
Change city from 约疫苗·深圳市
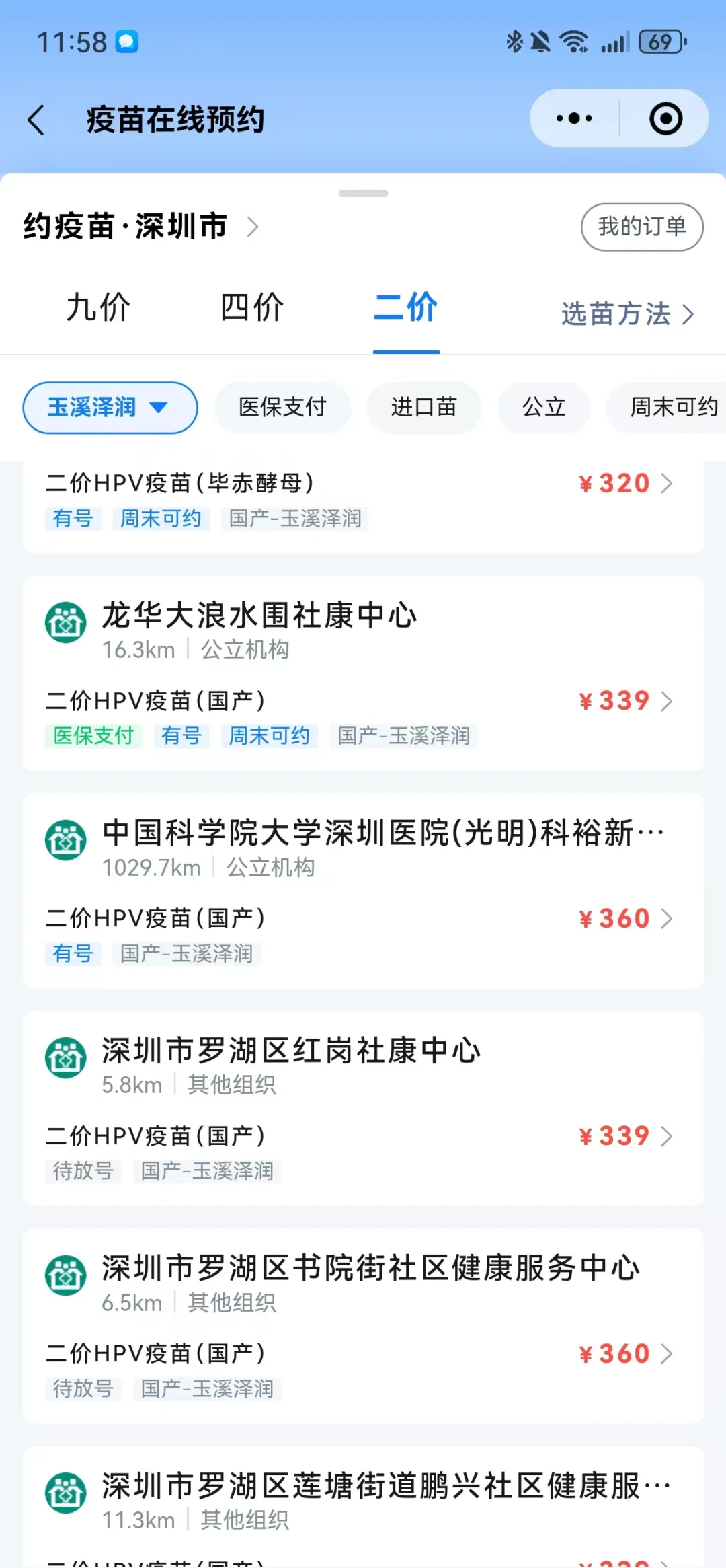[141, 227]
